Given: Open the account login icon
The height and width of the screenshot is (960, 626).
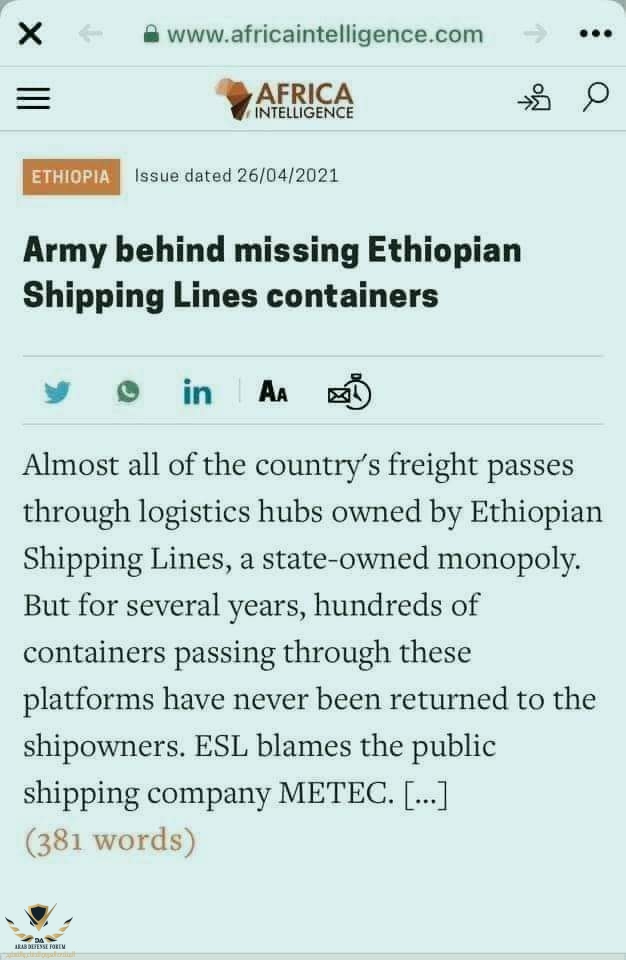Looking at the screenshot, I should (x=534, y=98).
